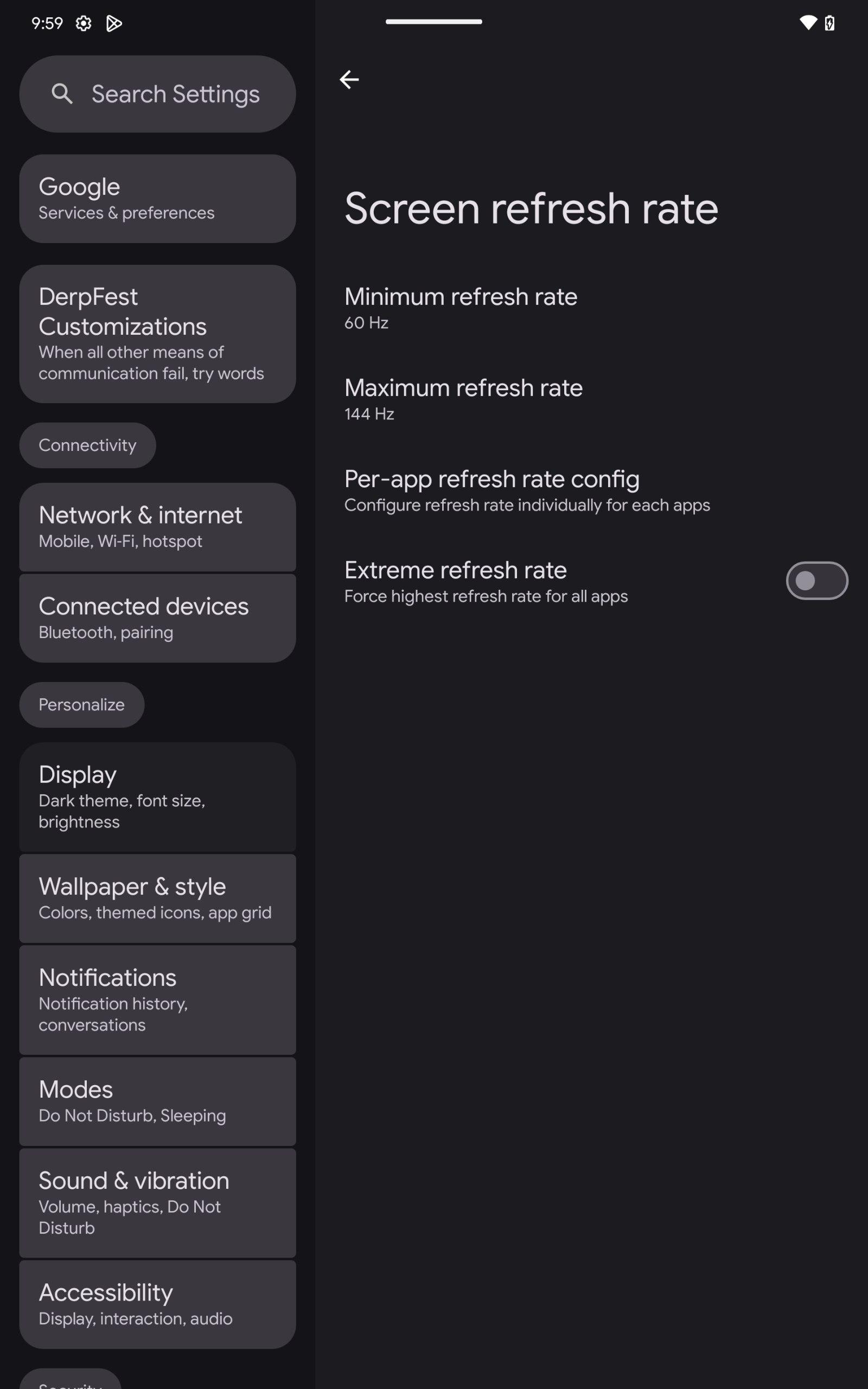Open Connected devices settings
Viewport: 868px width, 1389px height.
click(x=157, y=618)
